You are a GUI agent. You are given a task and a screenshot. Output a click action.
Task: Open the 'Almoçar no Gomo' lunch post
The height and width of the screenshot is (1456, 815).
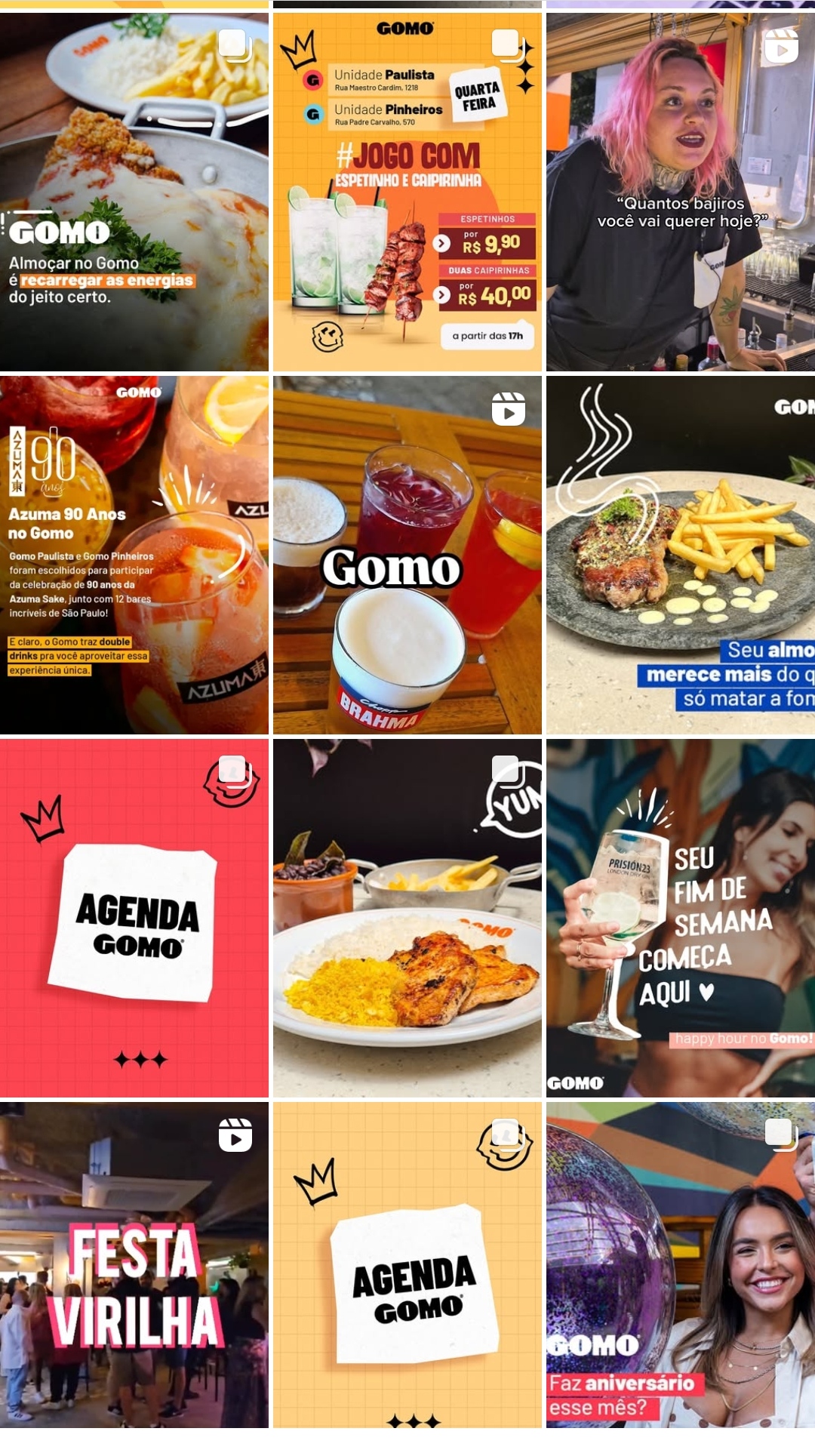134,192
